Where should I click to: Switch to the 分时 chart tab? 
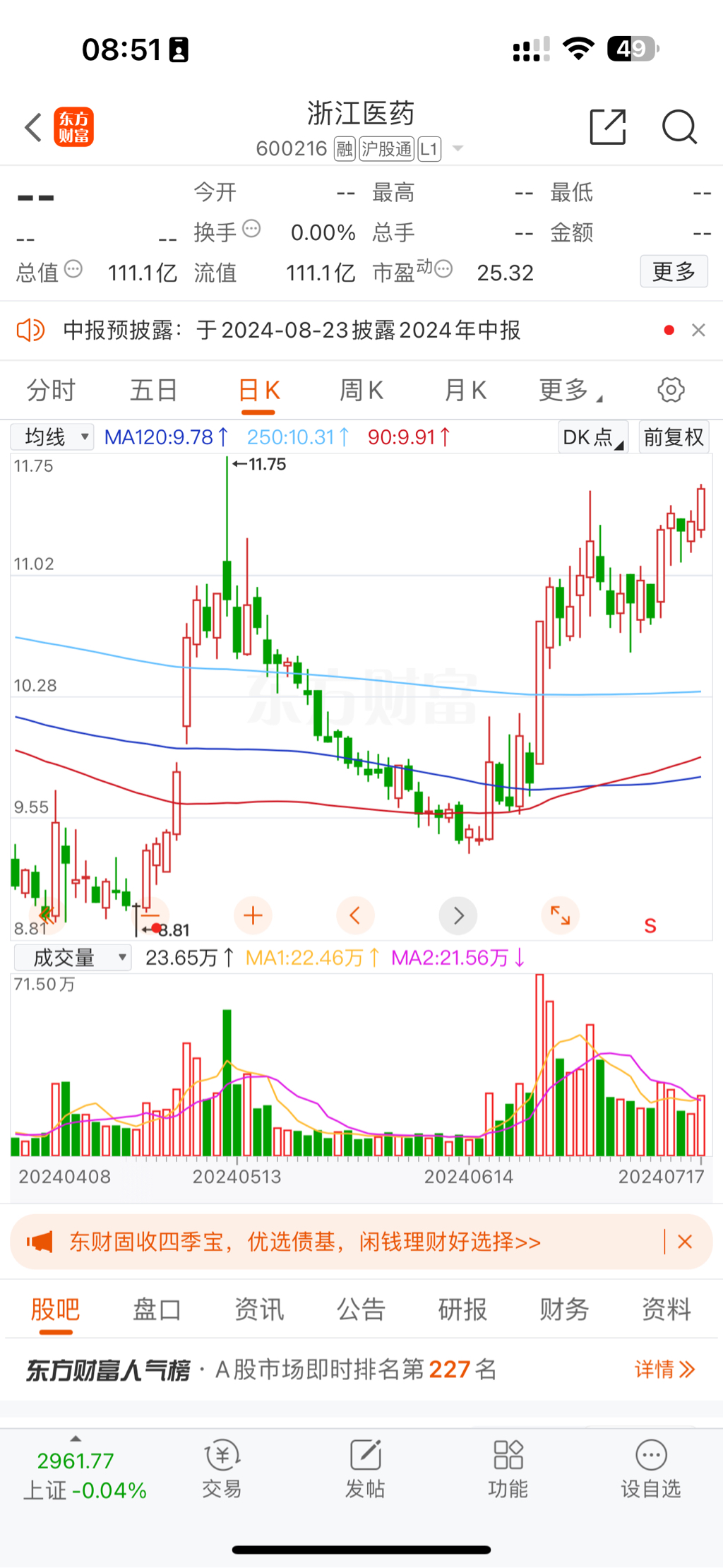pos(51,391)
